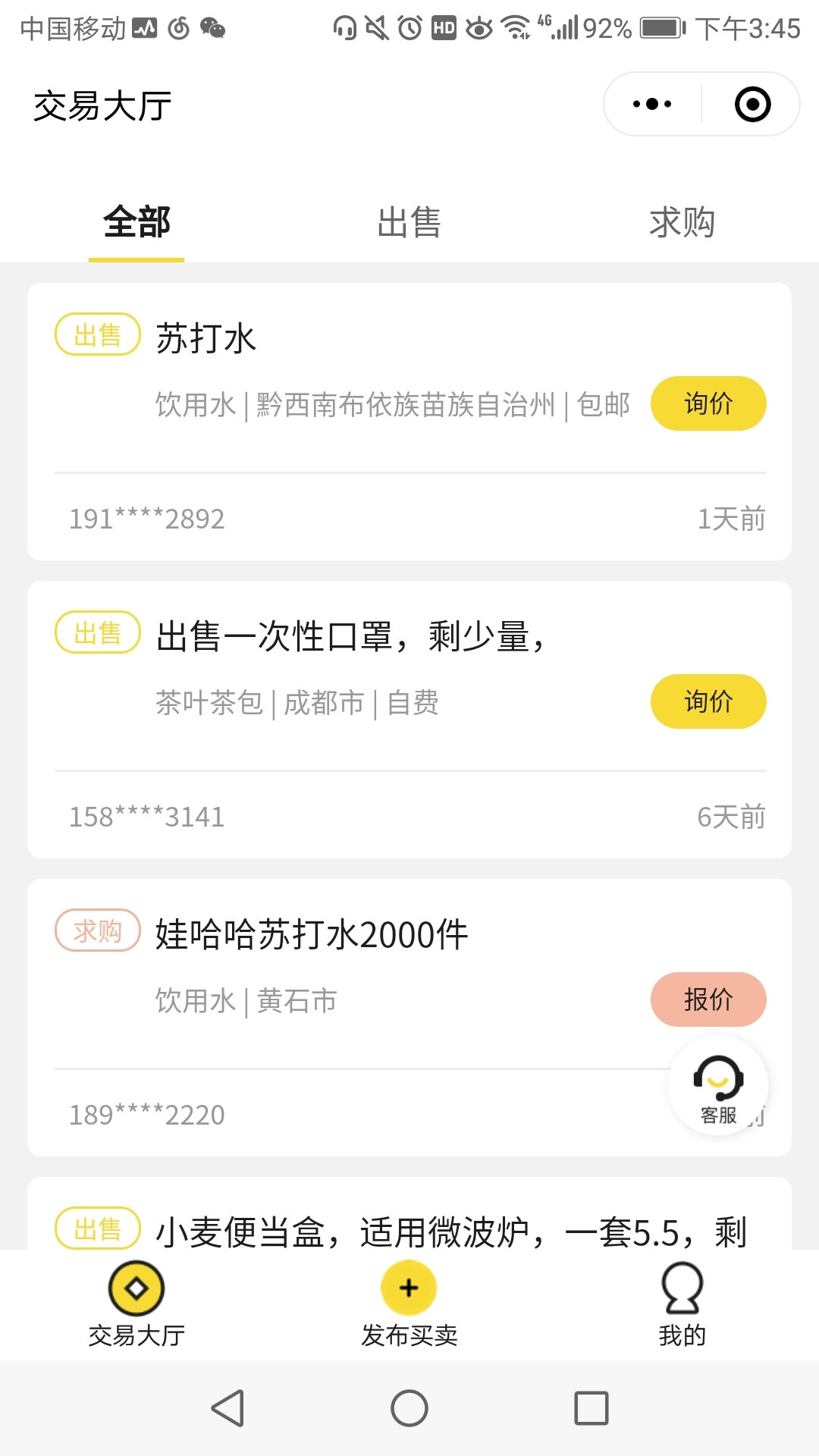
Task: Open the 娃哈哈苏打水2000件 request card
Action: [x=409, y=1018]
